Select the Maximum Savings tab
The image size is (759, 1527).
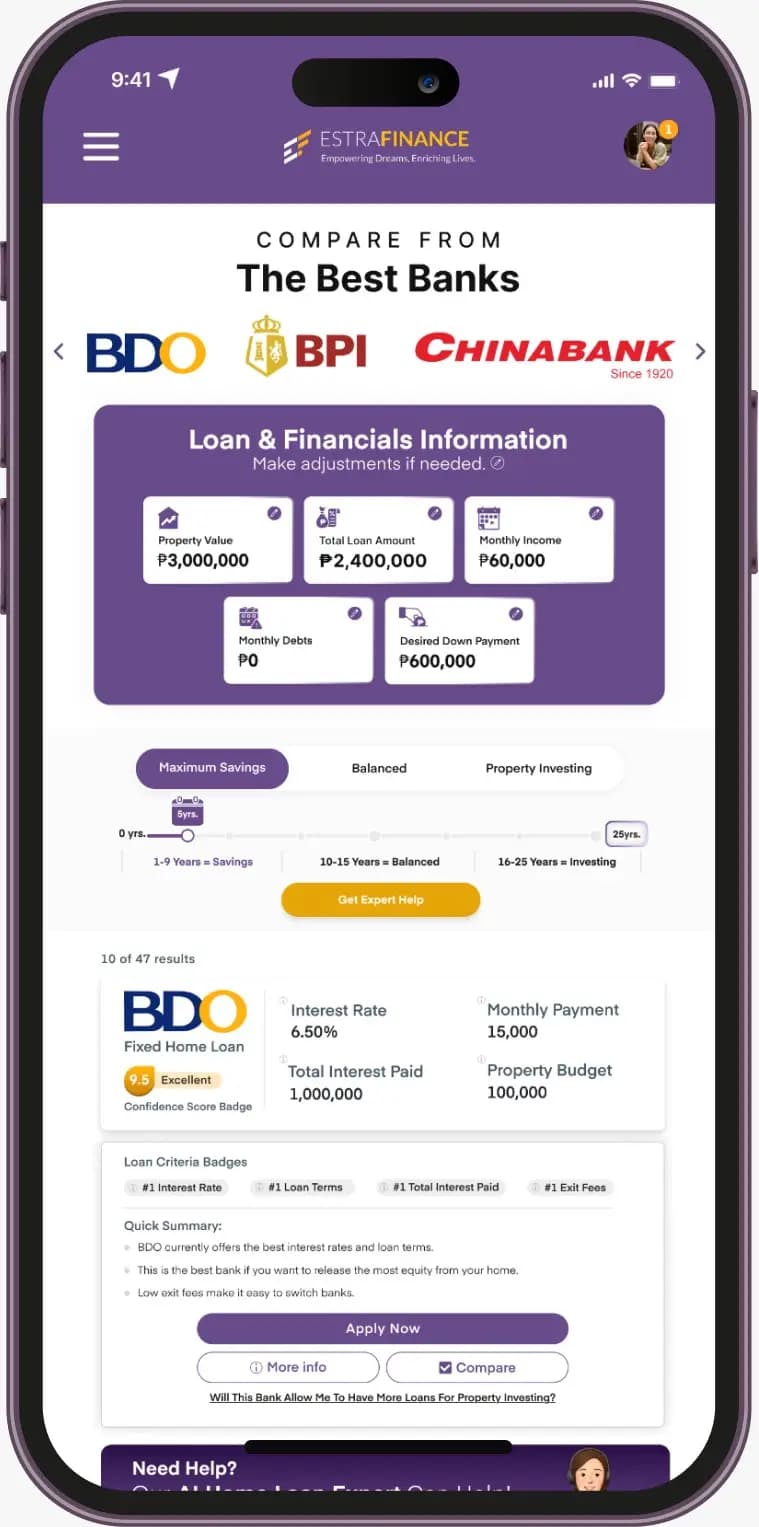[x=212, y=768]
